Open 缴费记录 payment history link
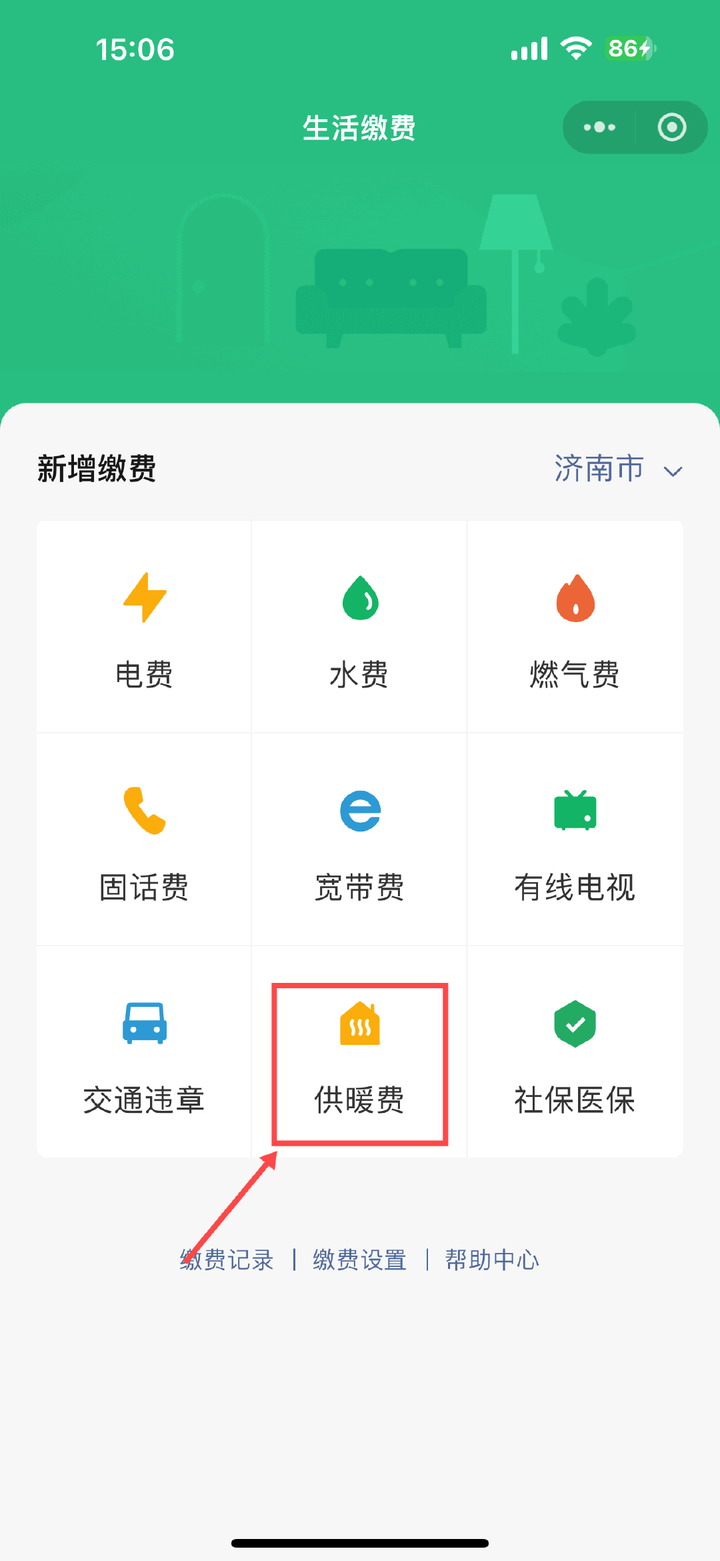The image size is (720, 1561). pos(225,1259)
